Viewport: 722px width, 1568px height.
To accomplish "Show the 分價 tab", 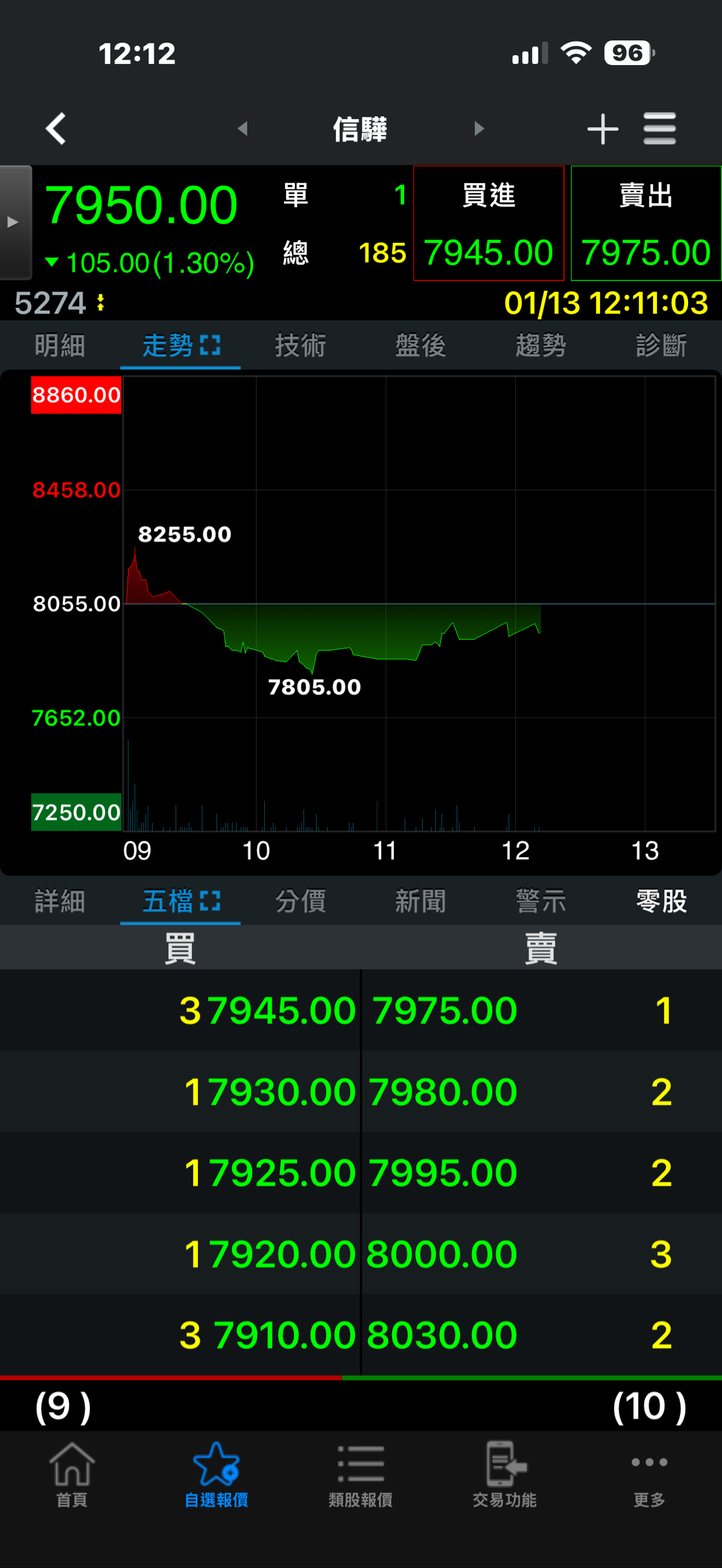I will pos(301,901).
